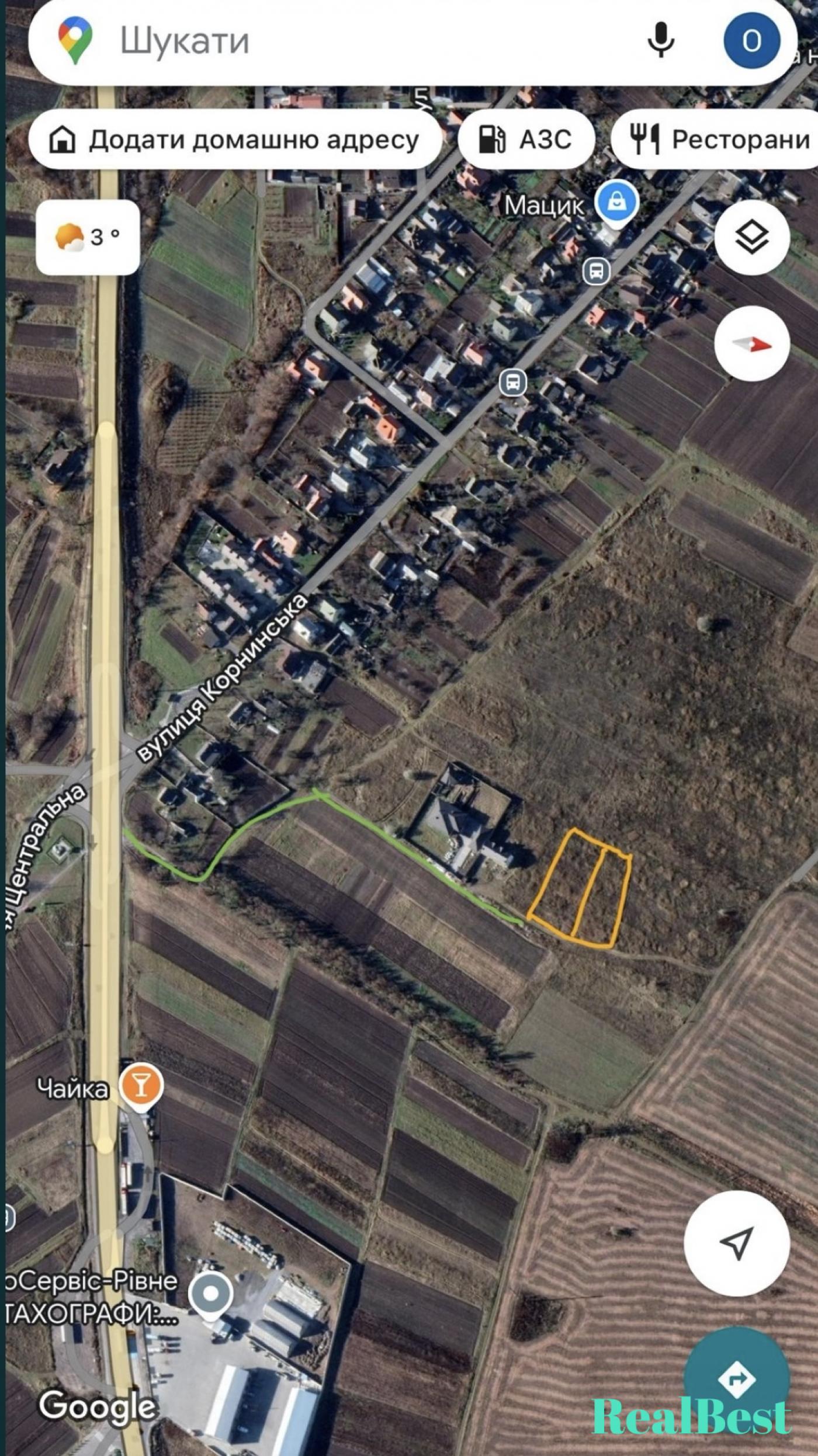Select the АЗС filter chip
Viewport: 818px width, 1456px height.
pyautogui.click(x=526, y=140)
